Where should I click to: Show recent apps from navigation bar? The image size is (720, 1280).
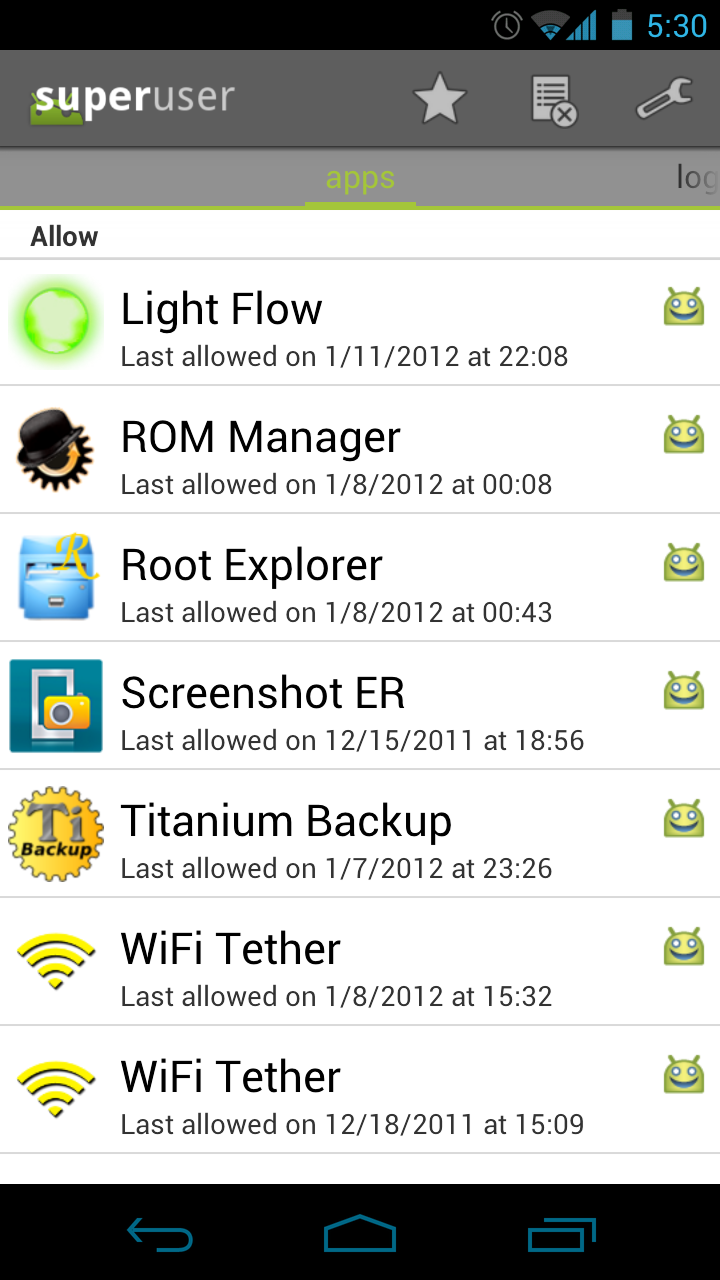pyautogui.click(x=561, y=1235)
